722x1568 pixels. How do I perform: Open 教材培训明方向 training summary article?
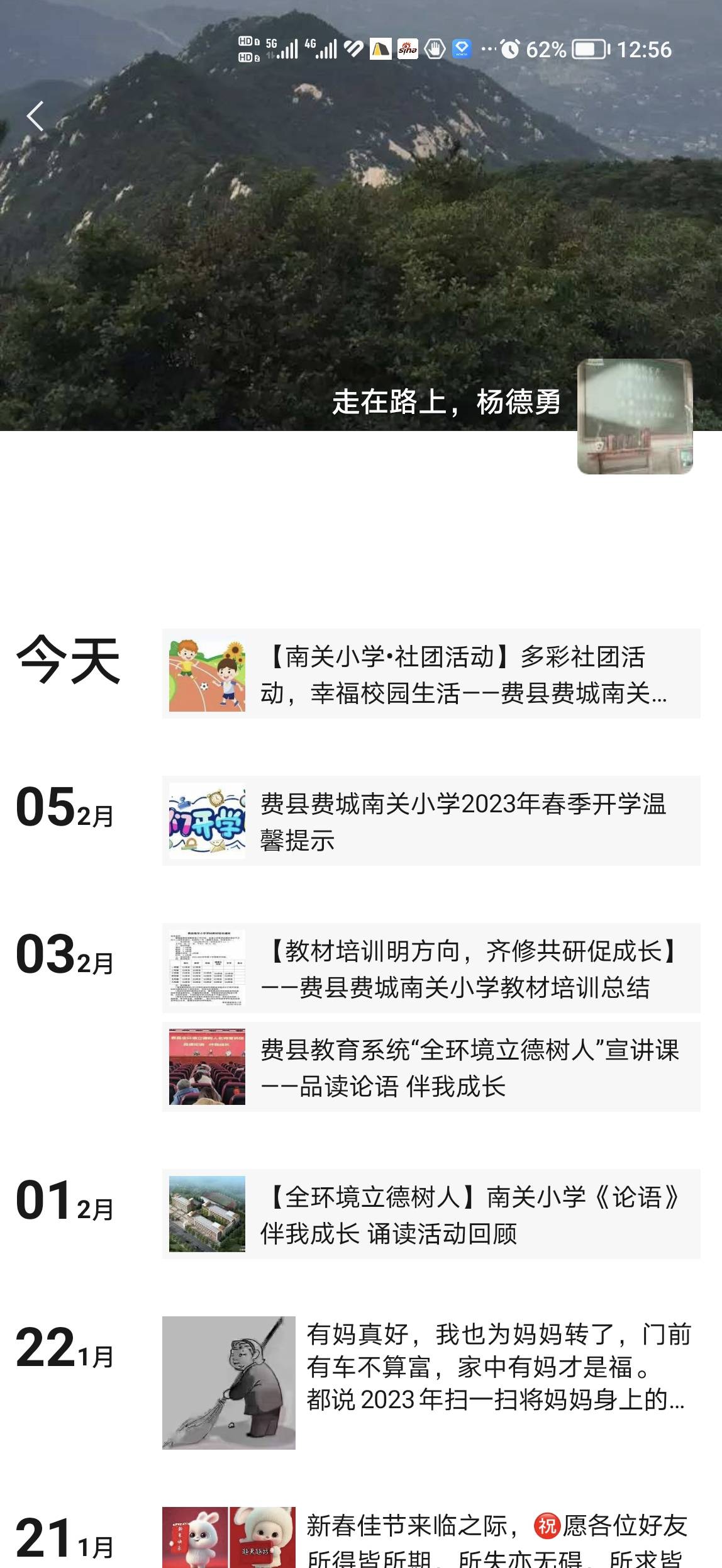click(431, 968)
